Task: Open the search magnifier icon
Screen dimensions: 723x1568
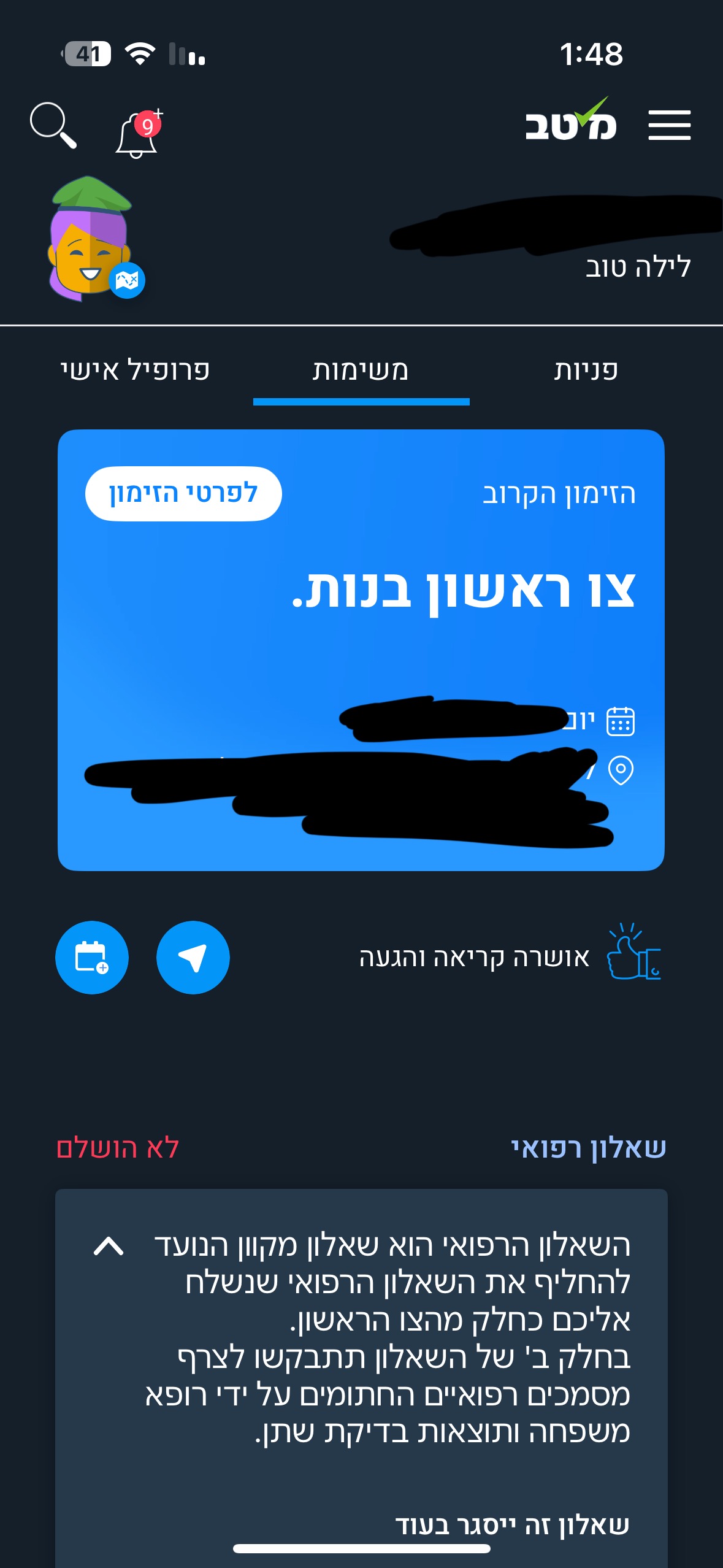Action: (53, 125)
